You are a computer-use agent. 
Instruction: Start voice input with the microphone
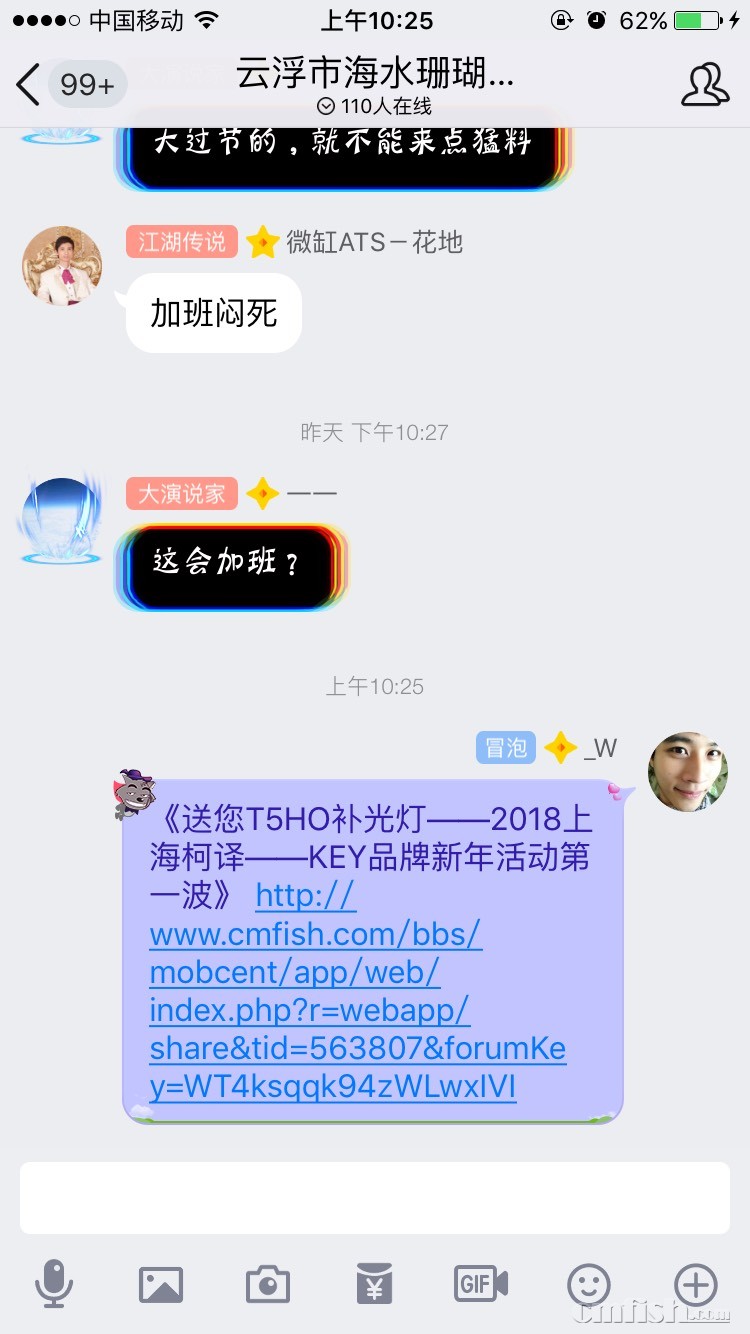coord(53,1283)
